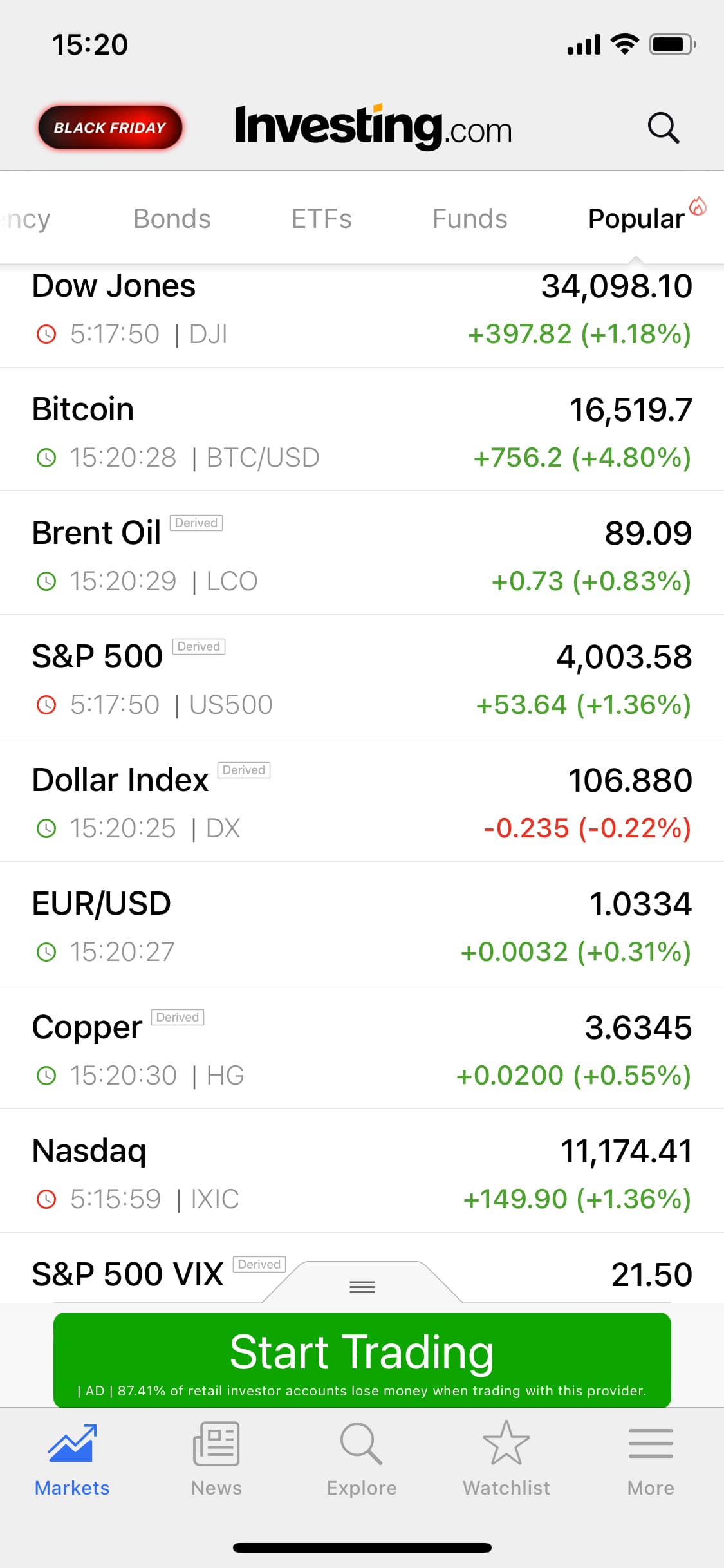Image resolution: width=724 pixels, height=1568 pixels.
Task: Switch to the ETFs tab
Action: click(321, 219)
